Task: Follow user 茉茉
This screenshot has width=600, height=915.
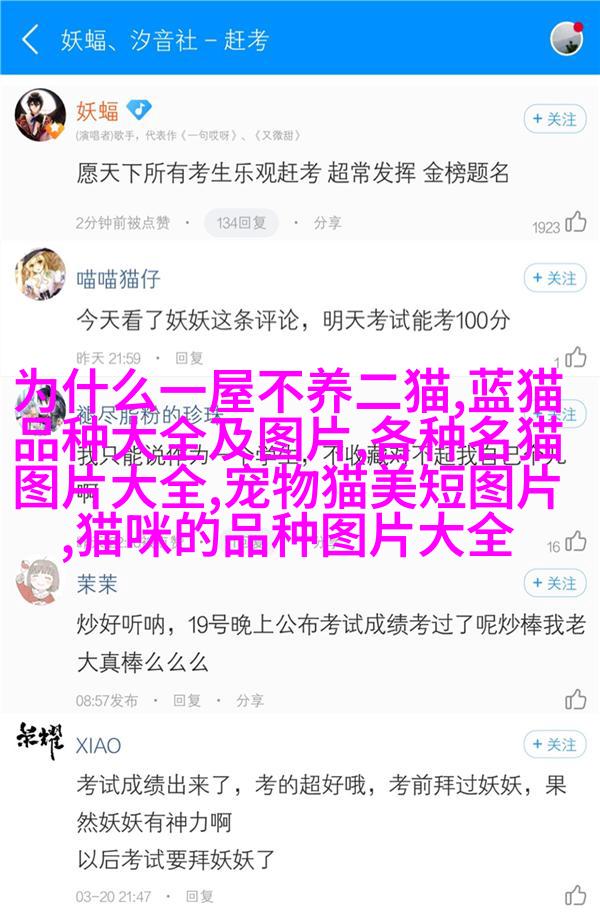Action: click(x=554, y=584)
